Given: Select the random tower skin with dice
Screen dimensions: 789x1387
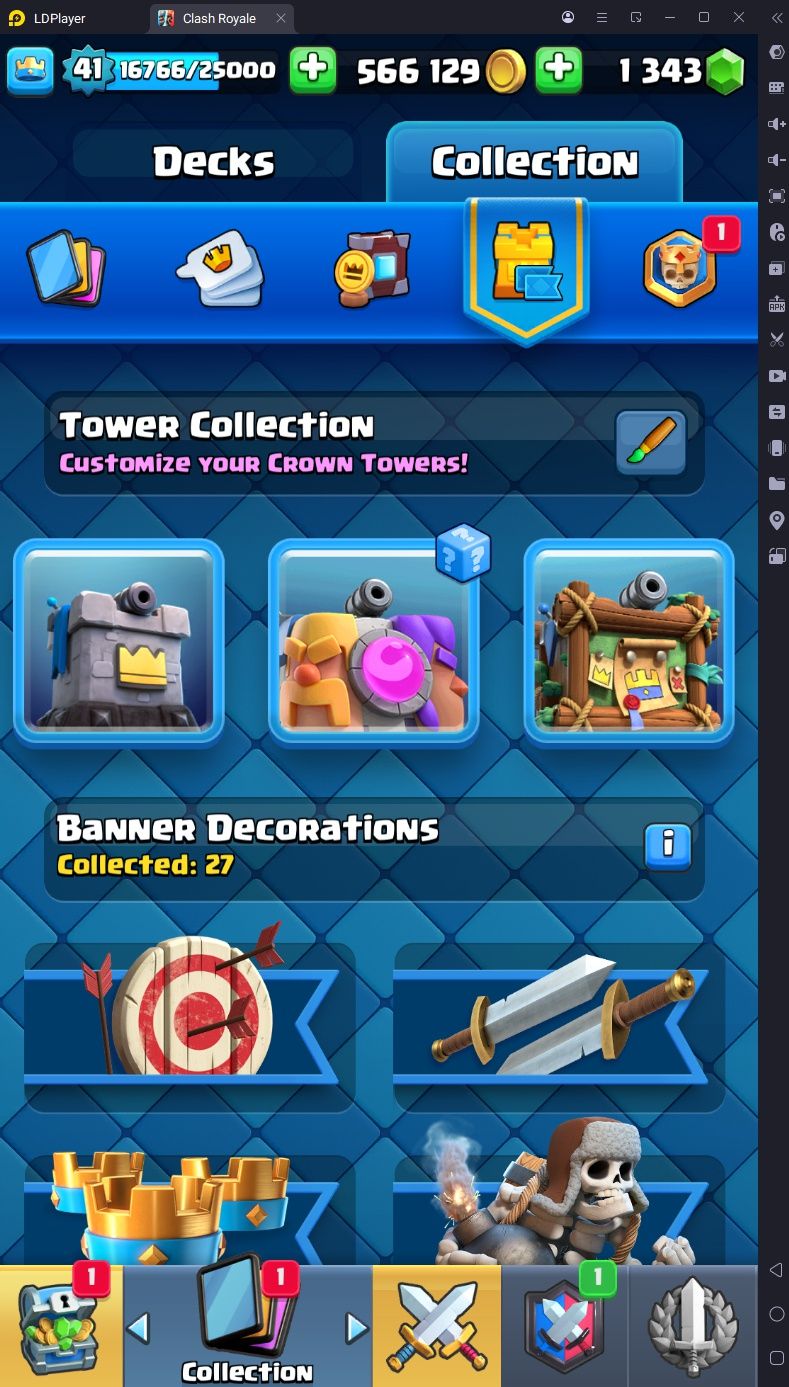Looking at the screenshot, I should click(x=373, y=643).
